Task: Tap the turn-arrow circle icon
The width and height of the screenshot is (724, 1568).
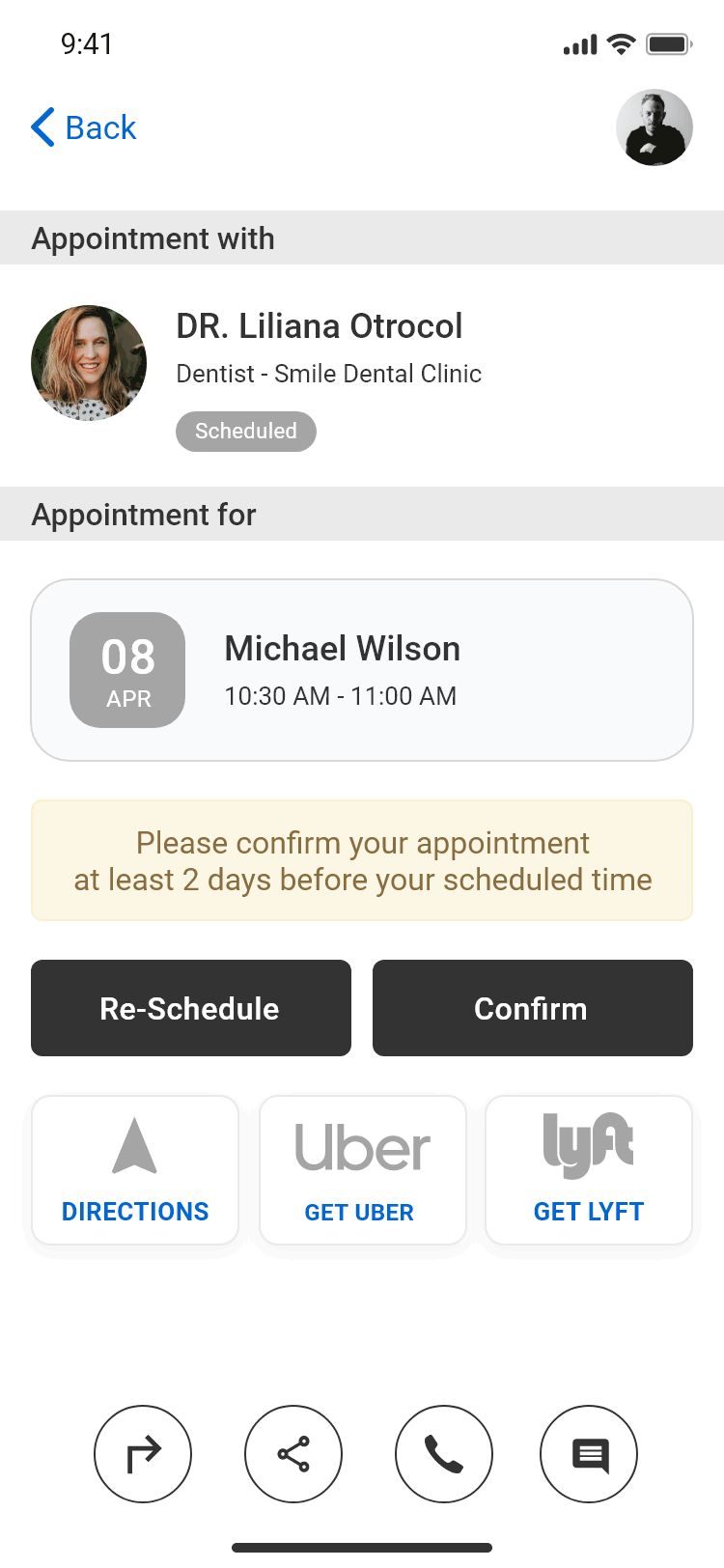Action: 143,1454
